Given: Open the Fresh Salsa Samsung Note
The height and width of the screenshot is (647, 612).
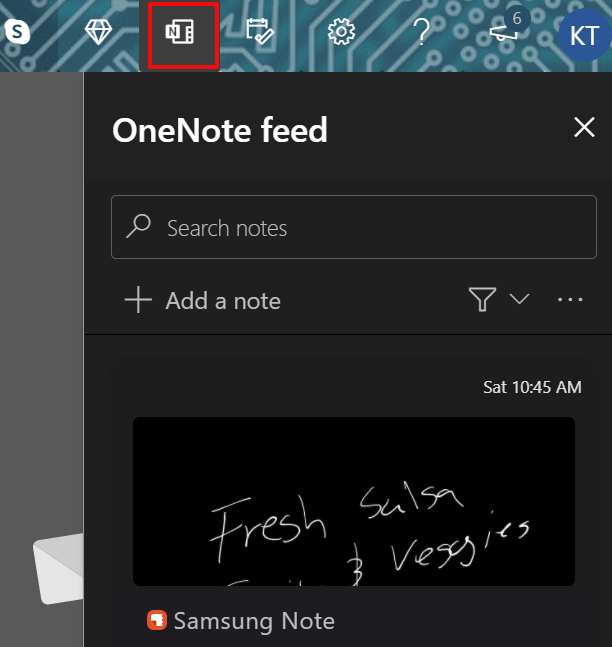Looking at the screenshot, I should [x=353, y=502].
